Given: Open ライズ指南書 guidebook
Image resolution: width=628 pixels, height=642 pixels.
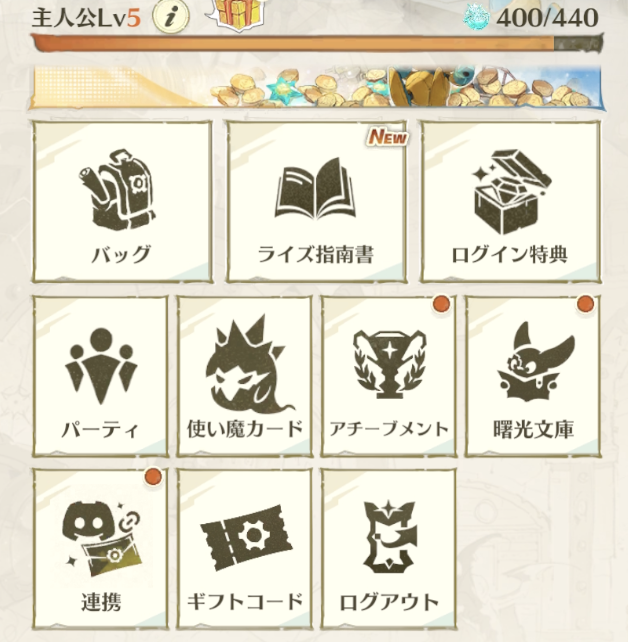Looking at the screenshot, I should (x=315, y=203).
